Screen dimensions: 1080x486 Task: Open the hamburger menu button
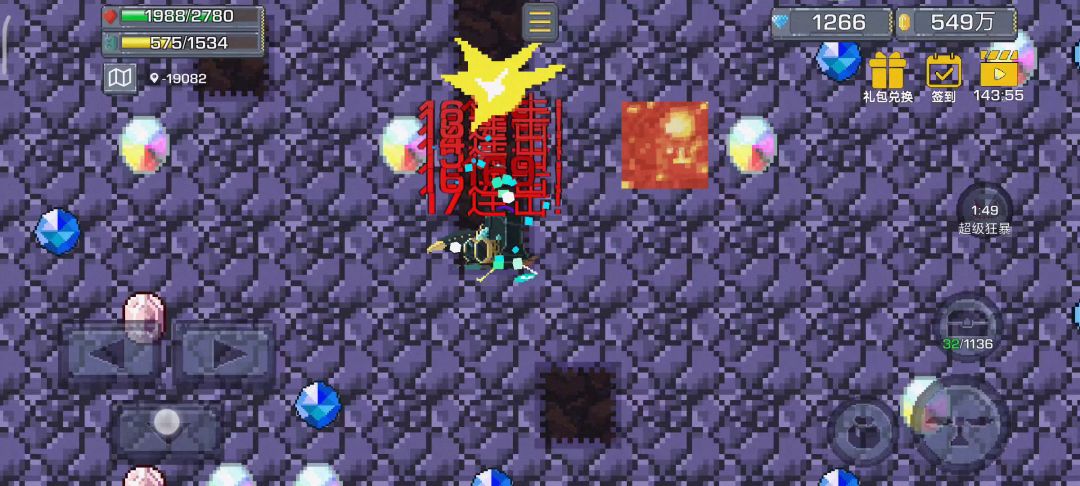(539, 23)
